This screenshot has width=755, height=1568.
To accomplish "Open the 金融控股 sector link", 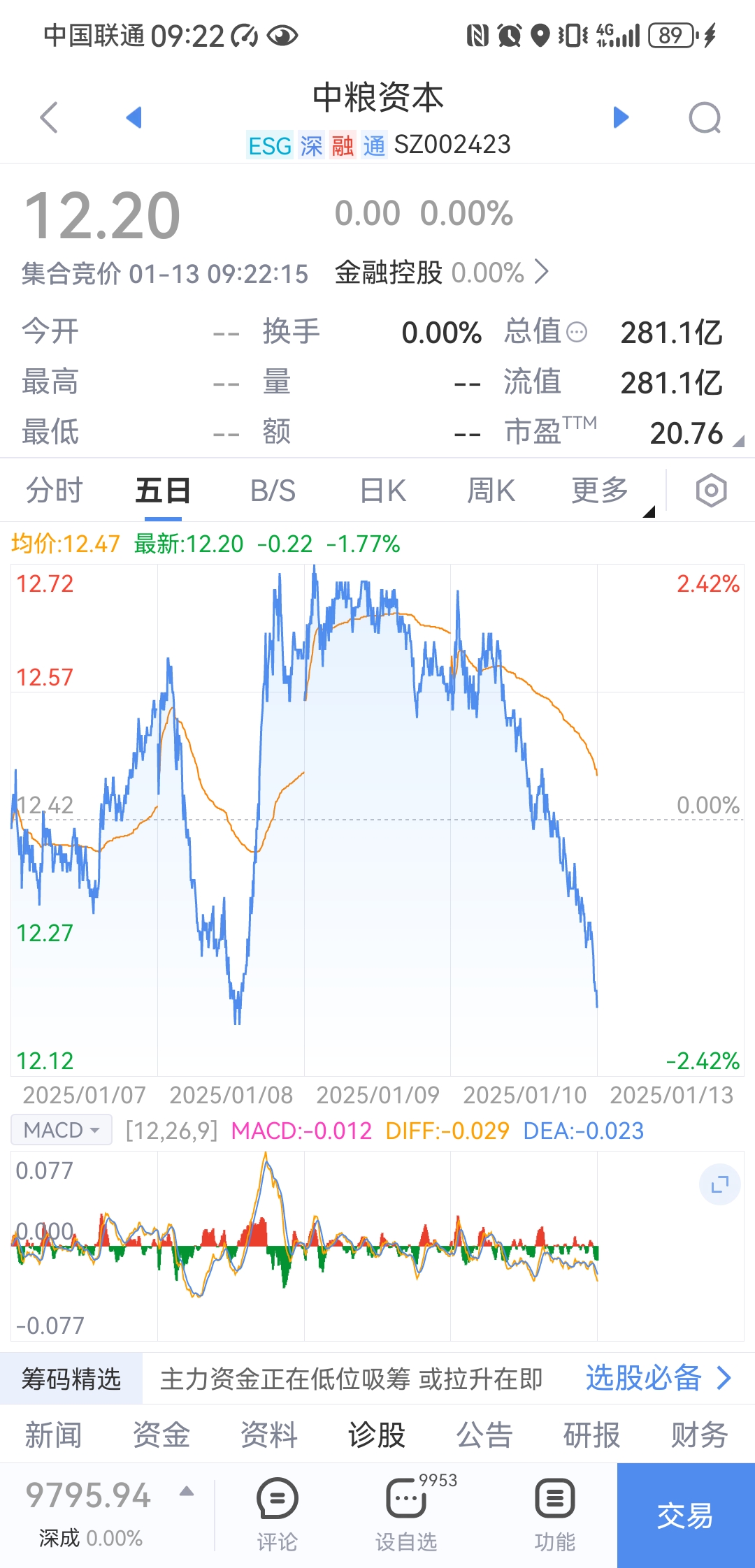I will (442, 273).
